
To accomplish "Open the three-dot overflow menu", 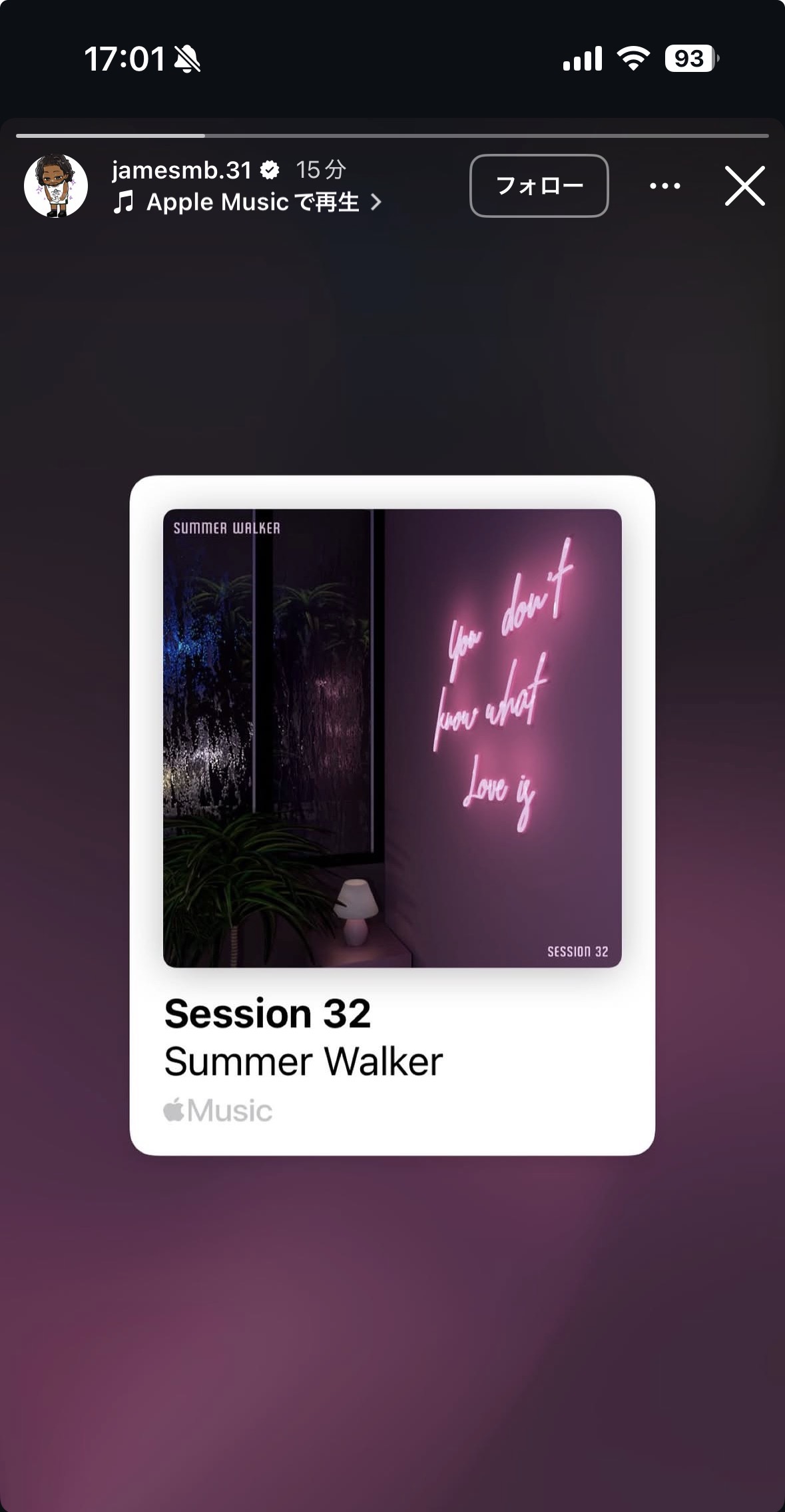I will [x=664, y=186].
